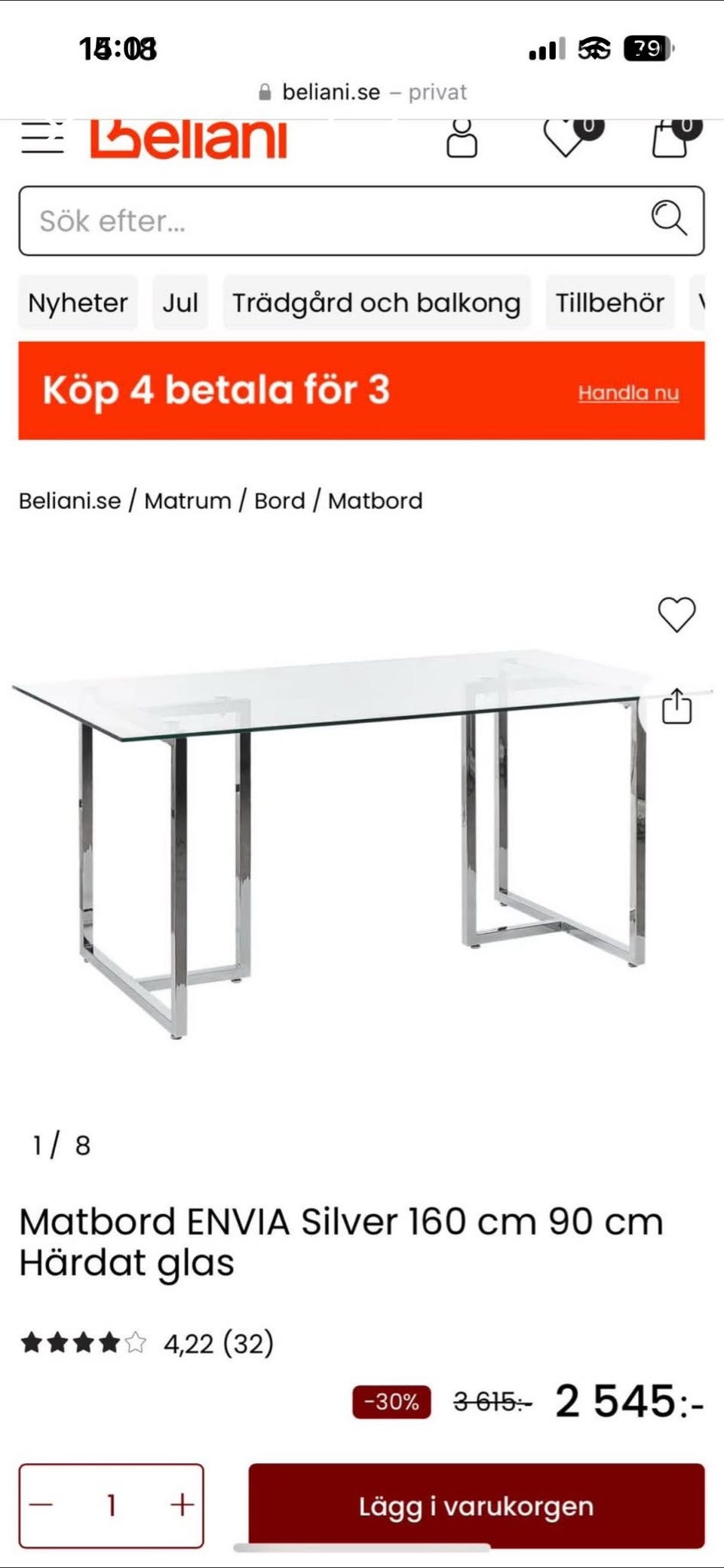The height and width of the screenshot is (1568, 724).
Task: Tap the beliani.se address bar
Action: coord(362,92)
